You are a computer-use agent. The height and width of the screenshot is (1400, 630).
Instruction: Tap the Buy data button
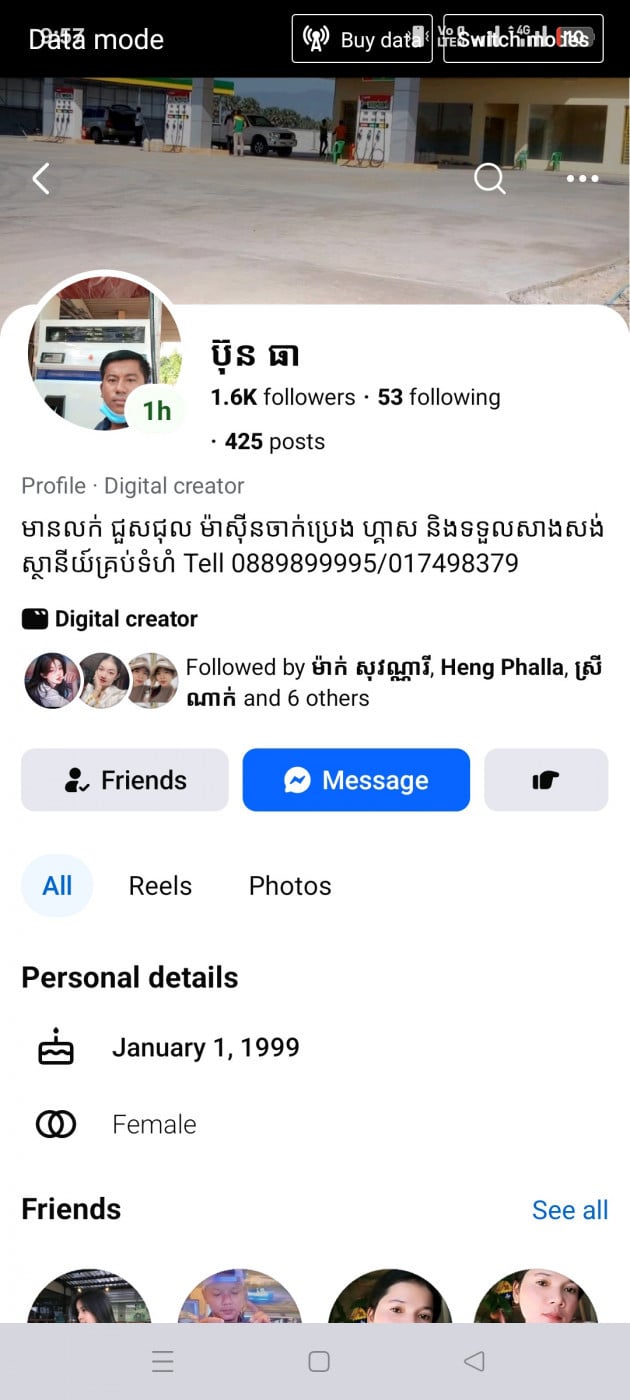pos(362,39)
